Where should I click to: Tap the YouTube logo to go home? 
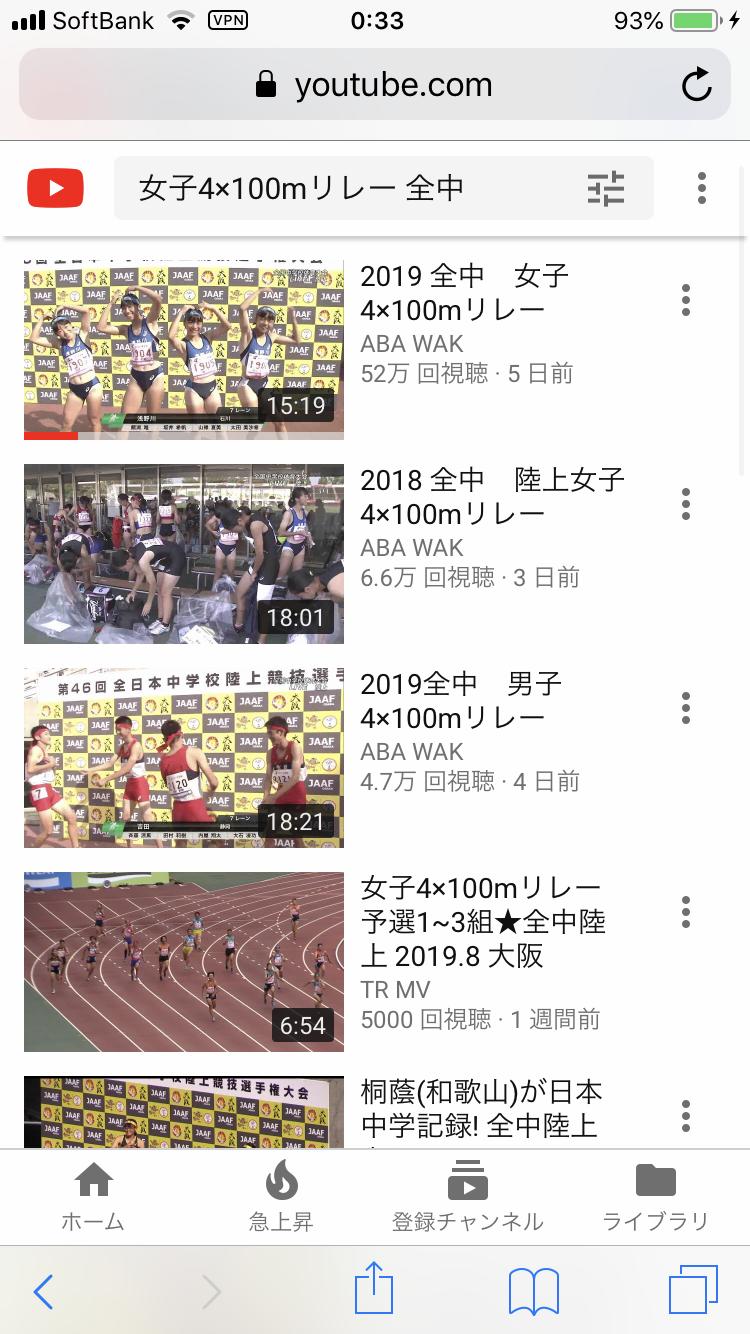55,188
